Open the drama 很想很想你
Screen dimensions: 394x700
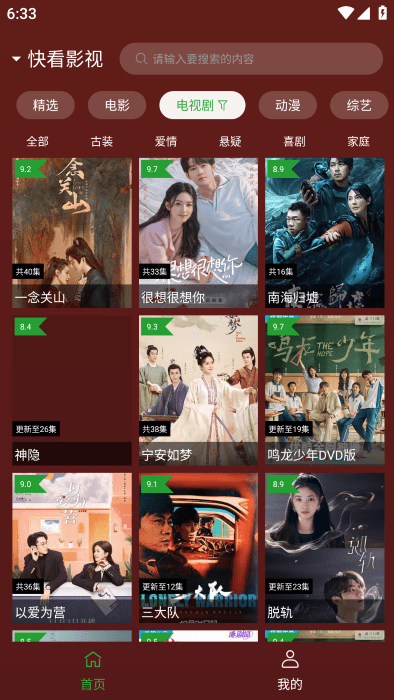click(198, 233)
